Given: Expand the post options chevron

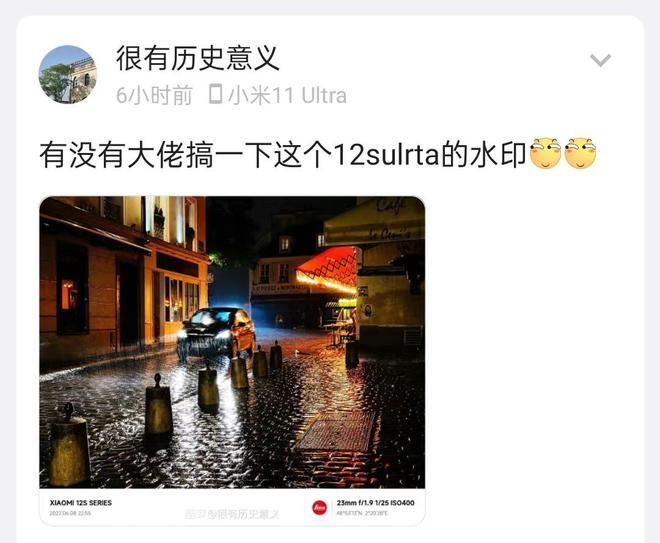Looking at the screenshot, I should point(600,60).
